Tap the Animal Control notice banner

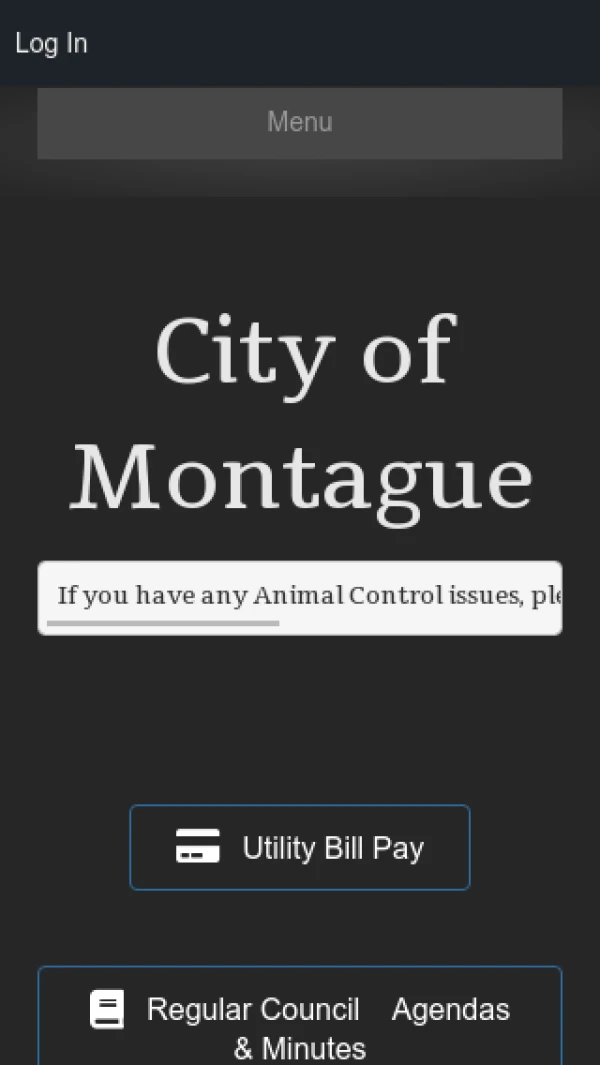(x=299, y=596)
